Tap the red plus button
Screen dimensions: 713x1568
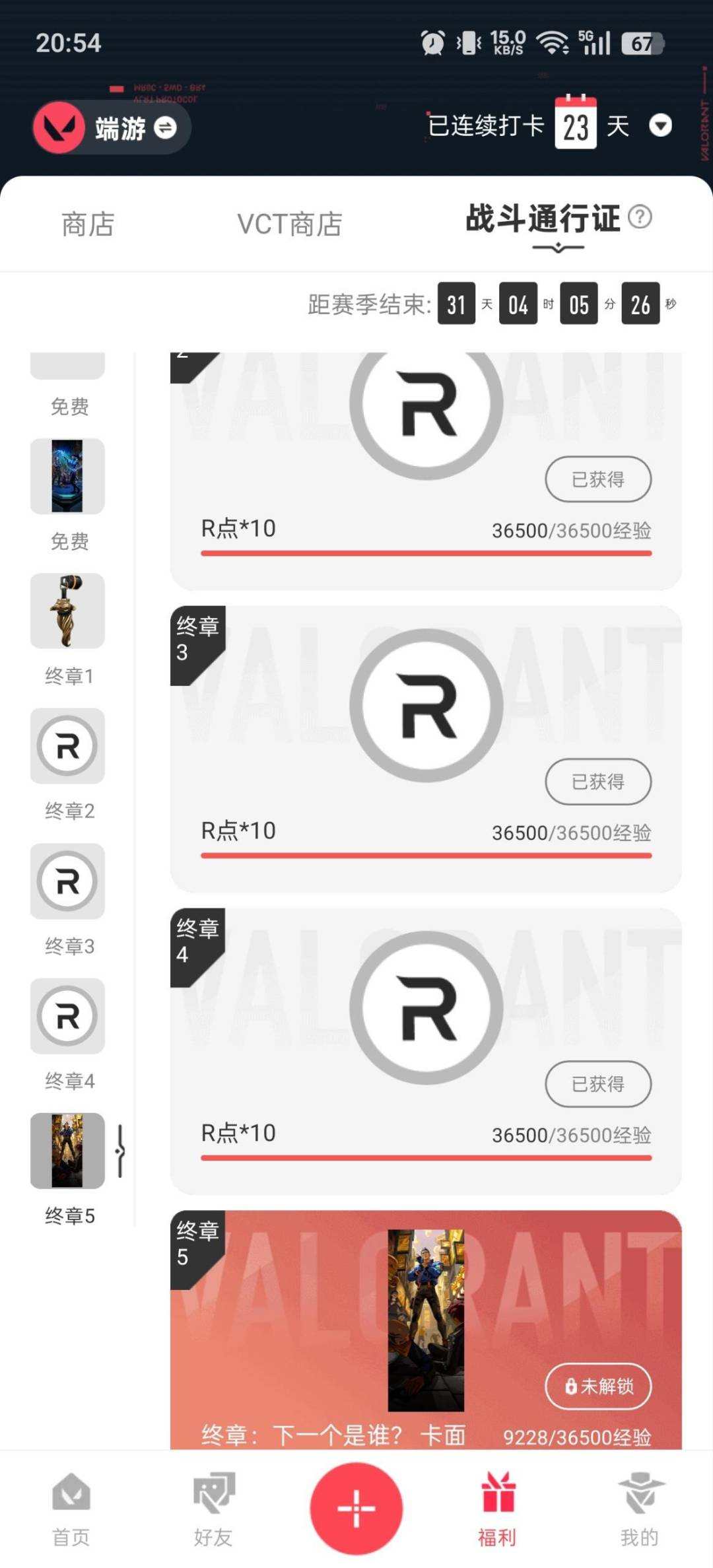click(x=356, y=1508)
